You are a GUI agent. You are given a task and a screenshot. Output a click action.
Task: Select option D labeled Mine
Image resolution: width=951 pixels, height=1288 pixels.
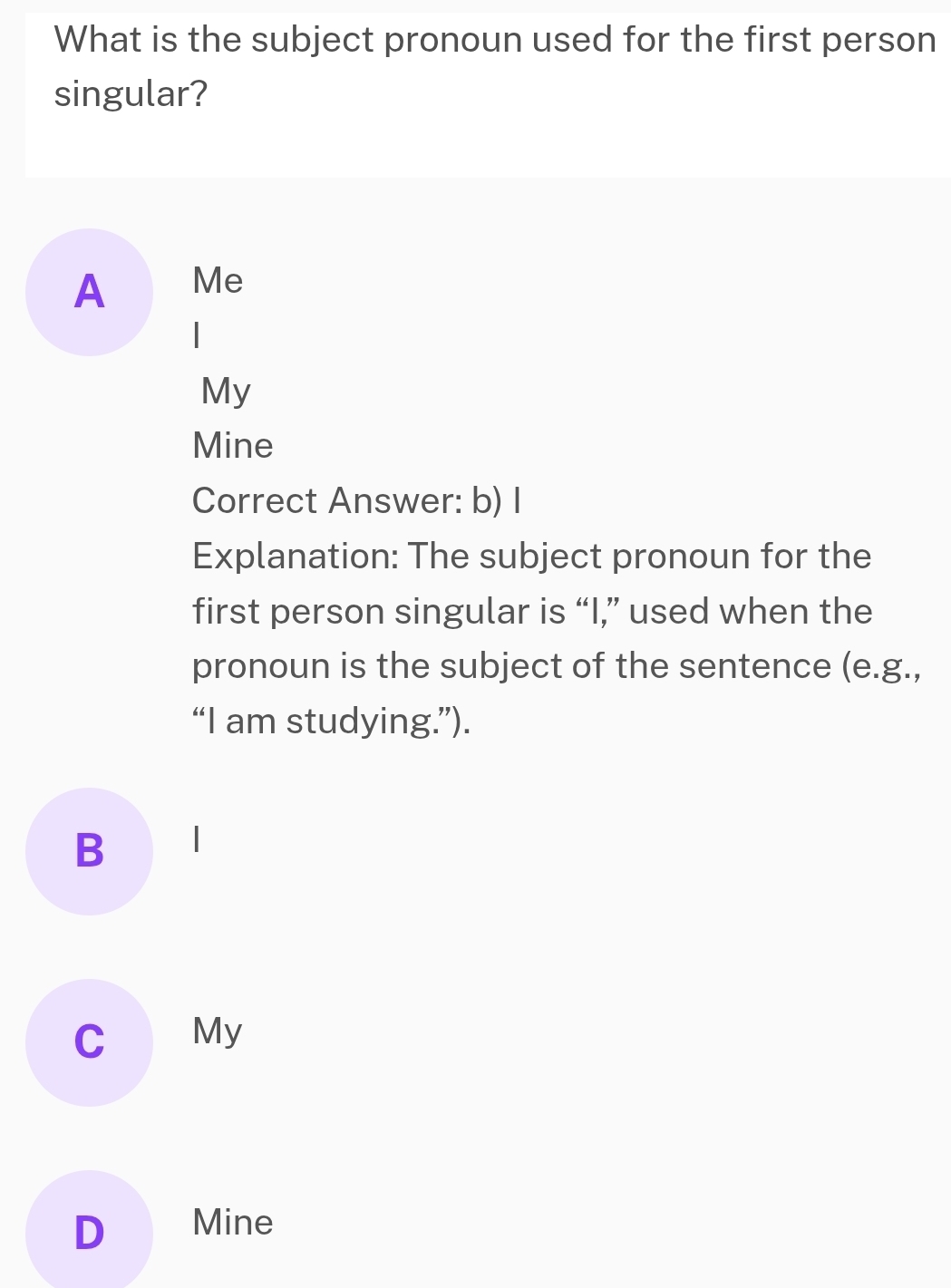[x=89, y=1233]
